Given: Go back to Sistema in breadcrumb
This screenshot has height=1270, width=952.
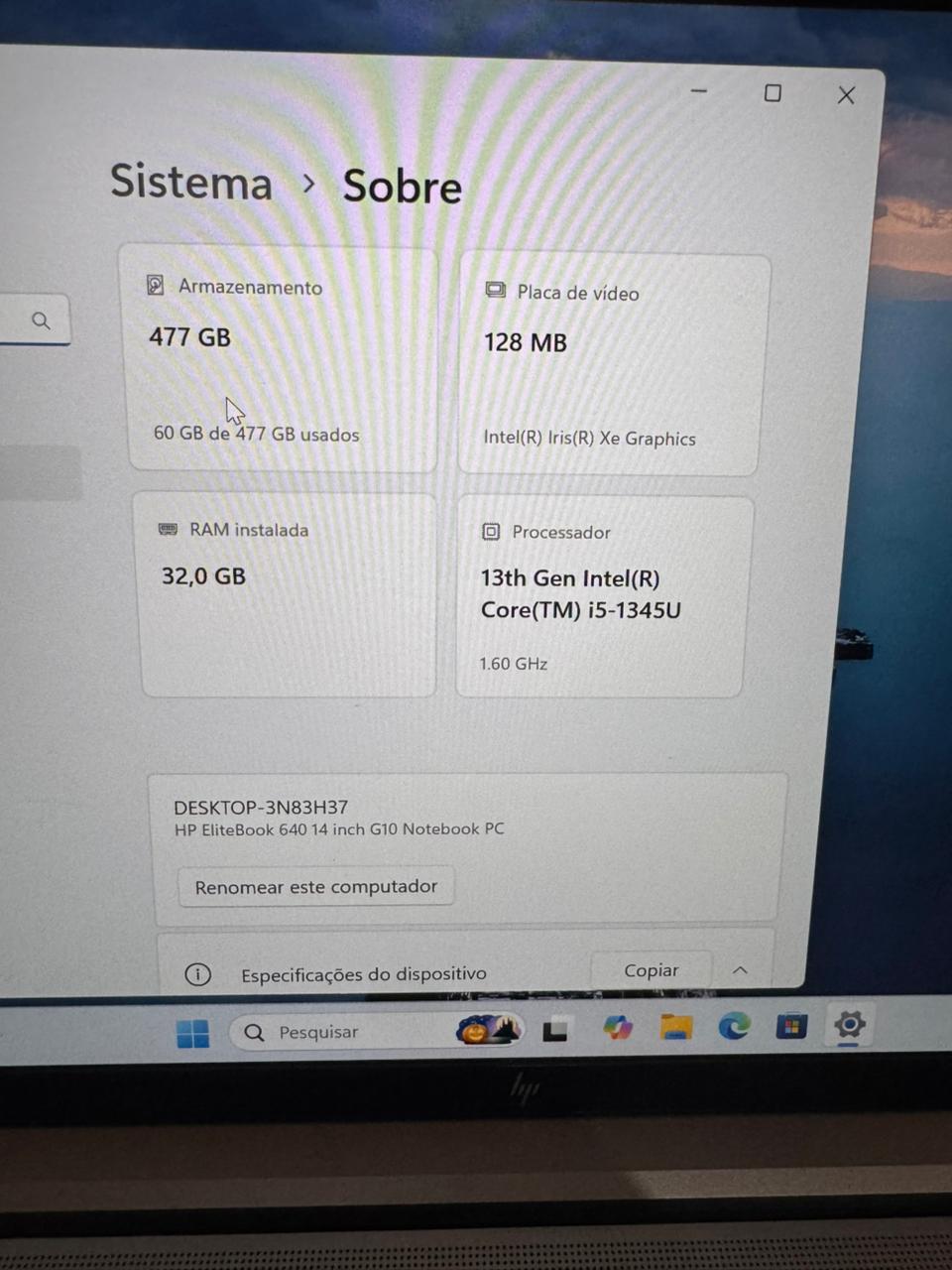Looking at the screenshot, I should coord(190,183).
